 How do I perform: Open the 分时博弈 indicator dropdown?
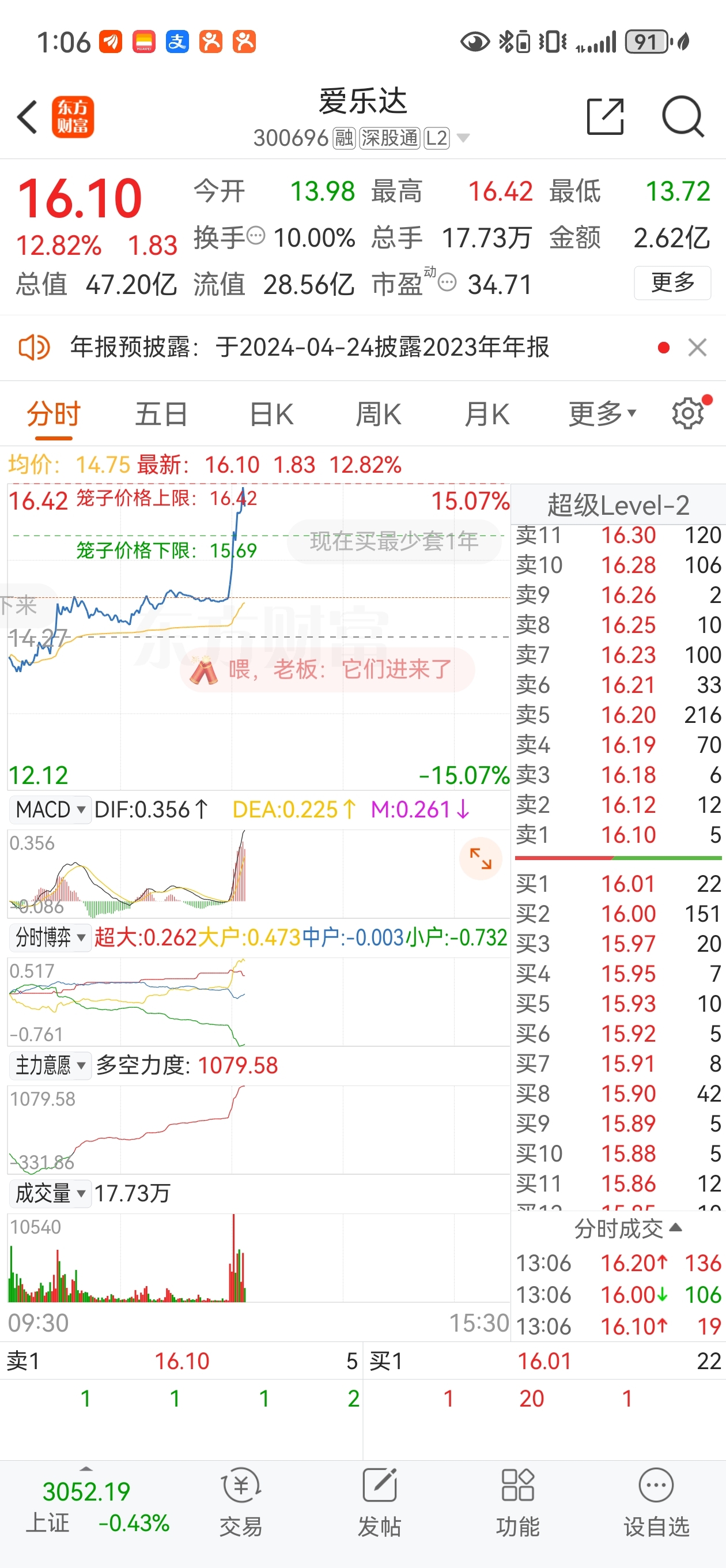click(x=51, y=938)
